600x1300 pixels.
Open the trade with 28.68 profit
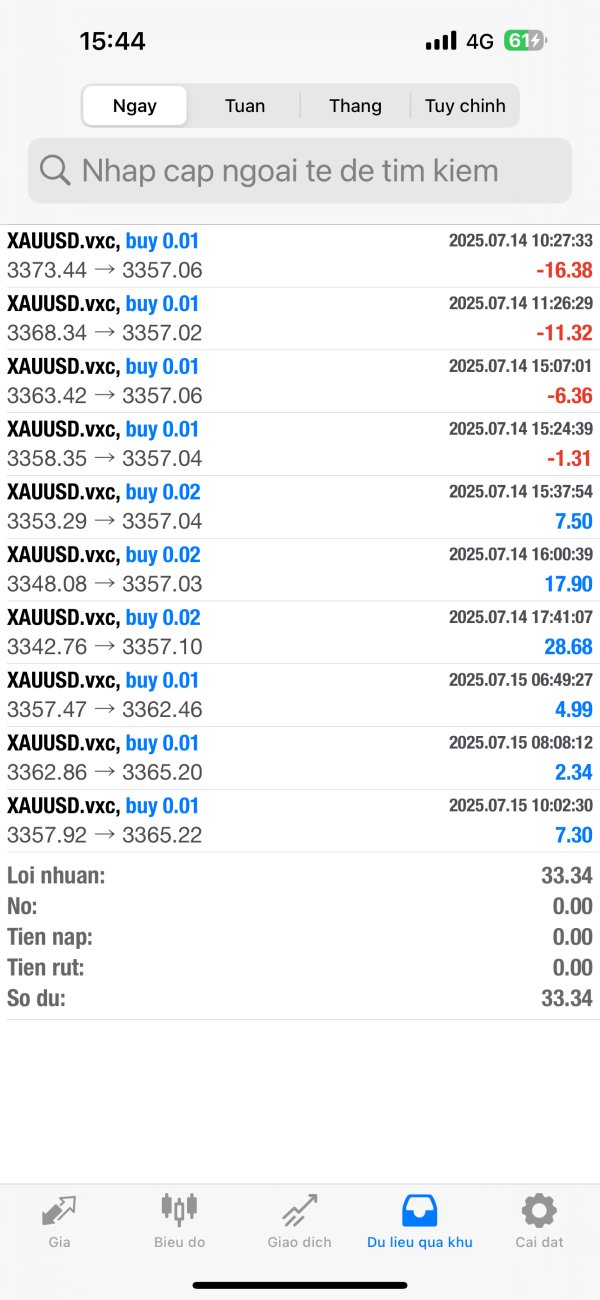click(300, 633)
